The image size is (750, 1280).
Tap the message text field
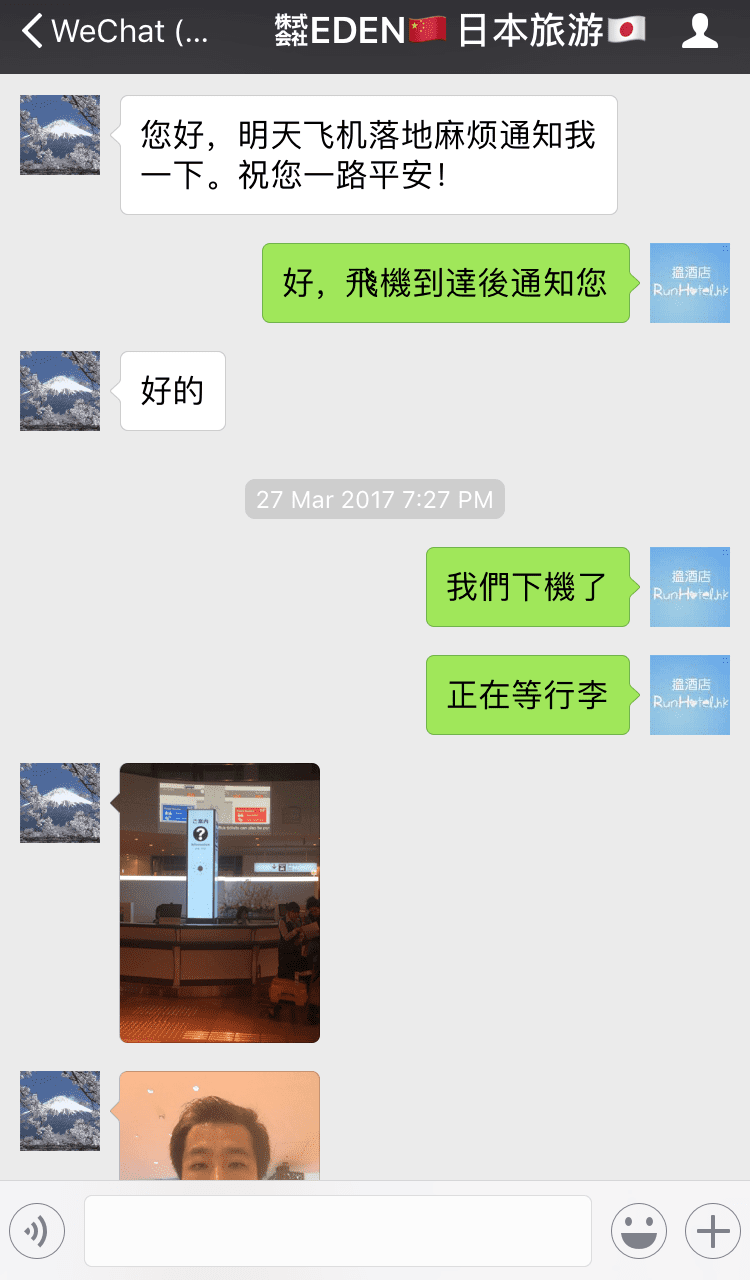coord(337,1230)
